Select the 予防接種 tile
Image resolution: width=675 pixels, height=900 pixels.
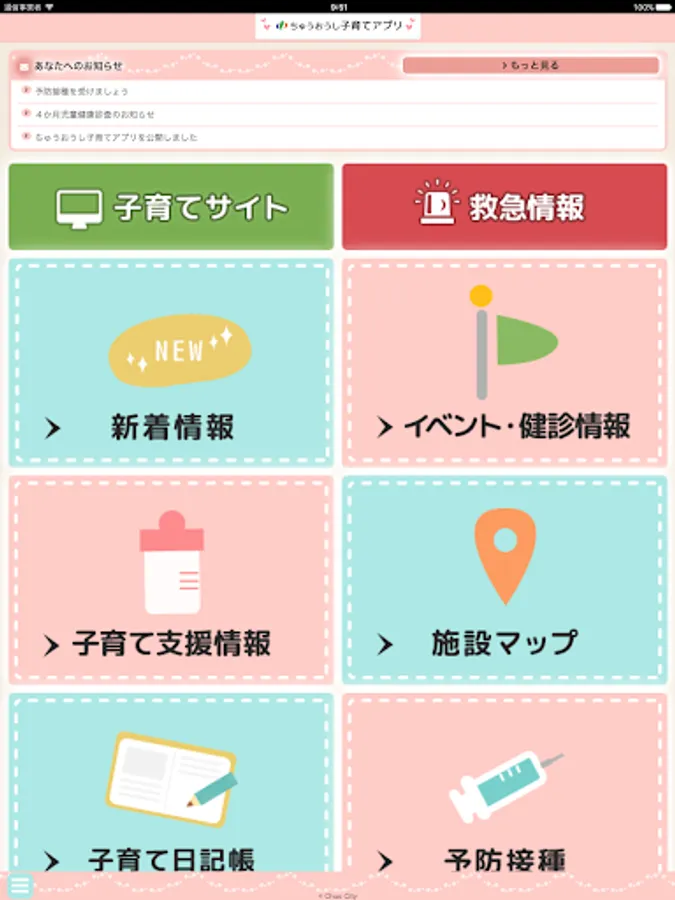point(504,785)
